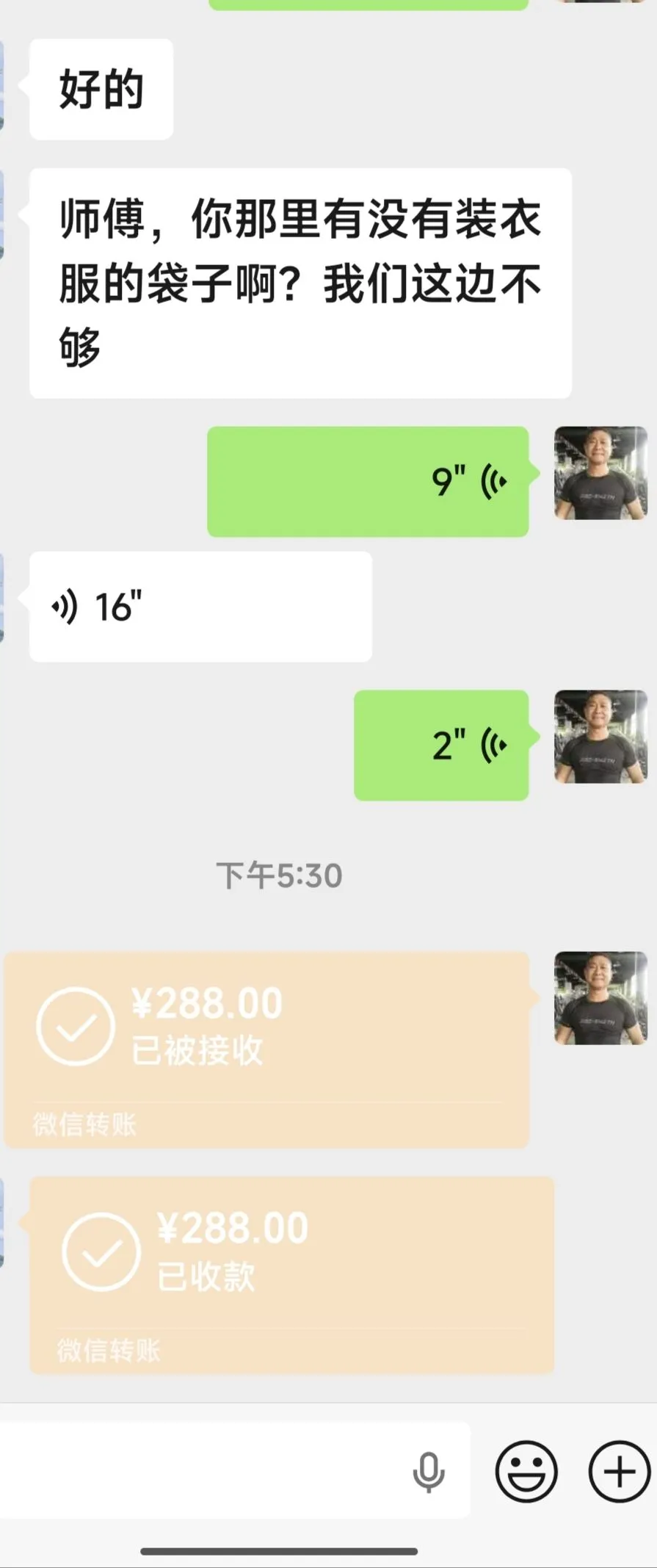Play the 2-second voice message
657x1568 pixels.
pyautogui.click(x=441, y=745)
